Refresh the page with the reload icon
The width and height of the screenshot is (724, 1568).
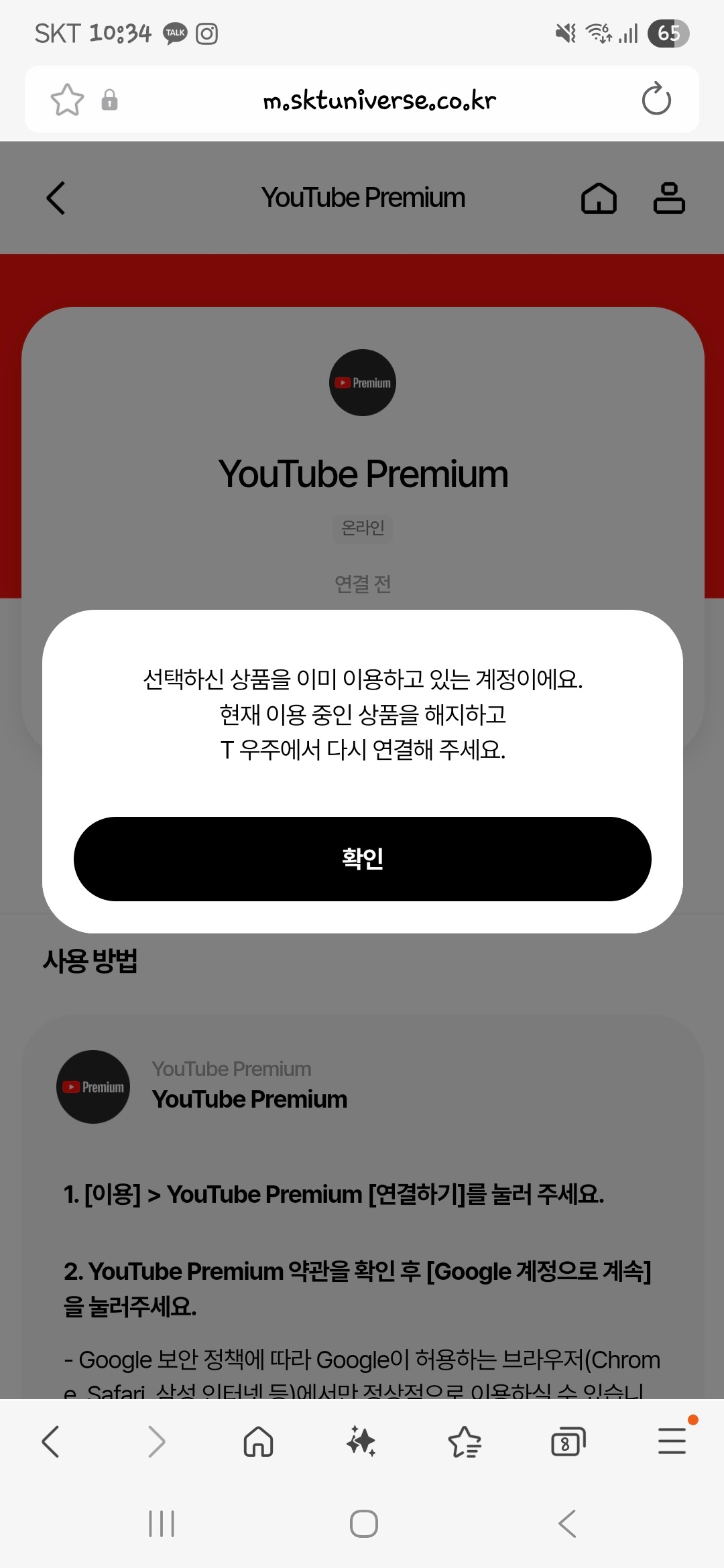(x=656, y=99)
